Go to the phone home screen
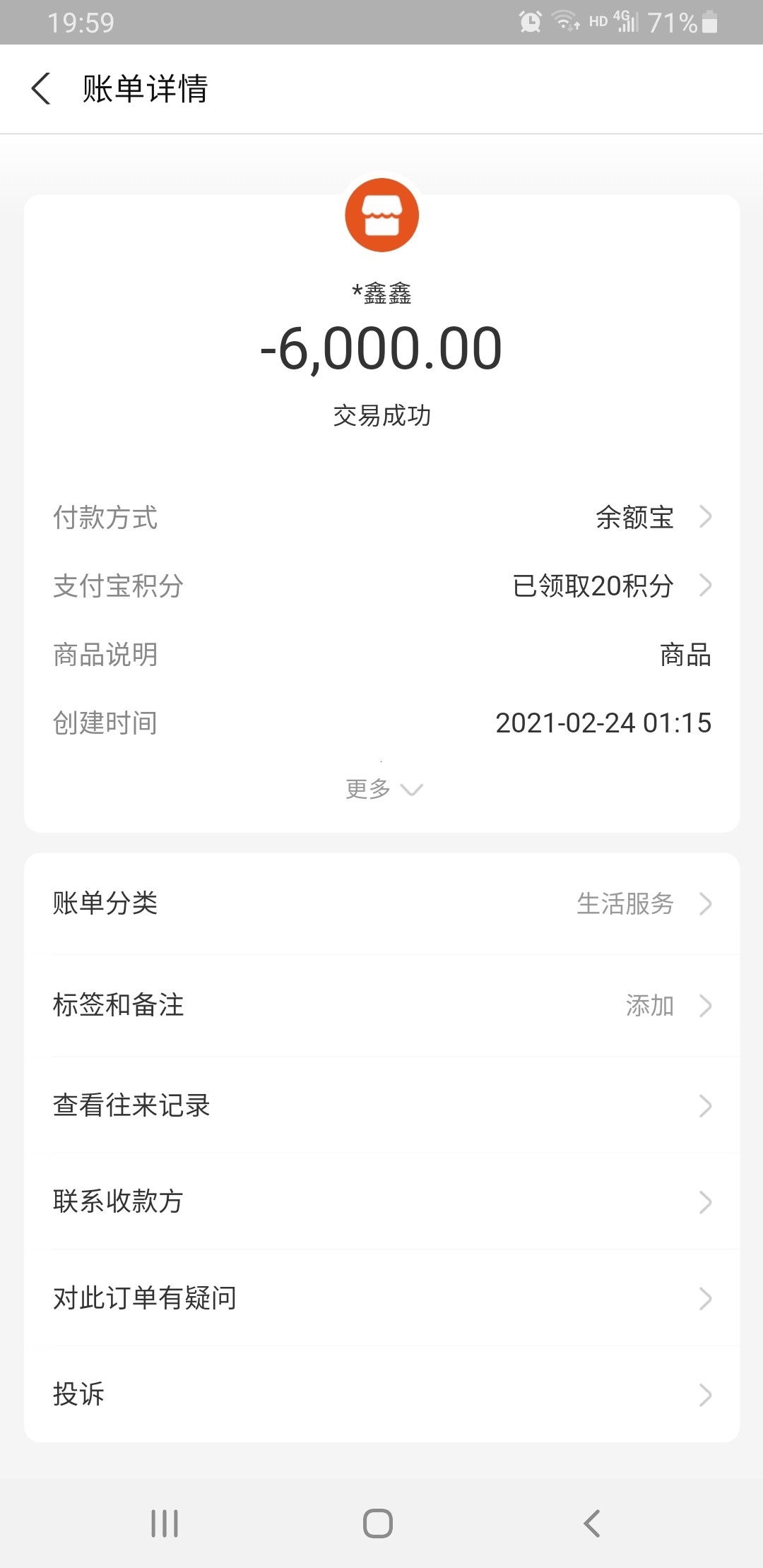763x1568 pixels. (x=378, y=1524)
